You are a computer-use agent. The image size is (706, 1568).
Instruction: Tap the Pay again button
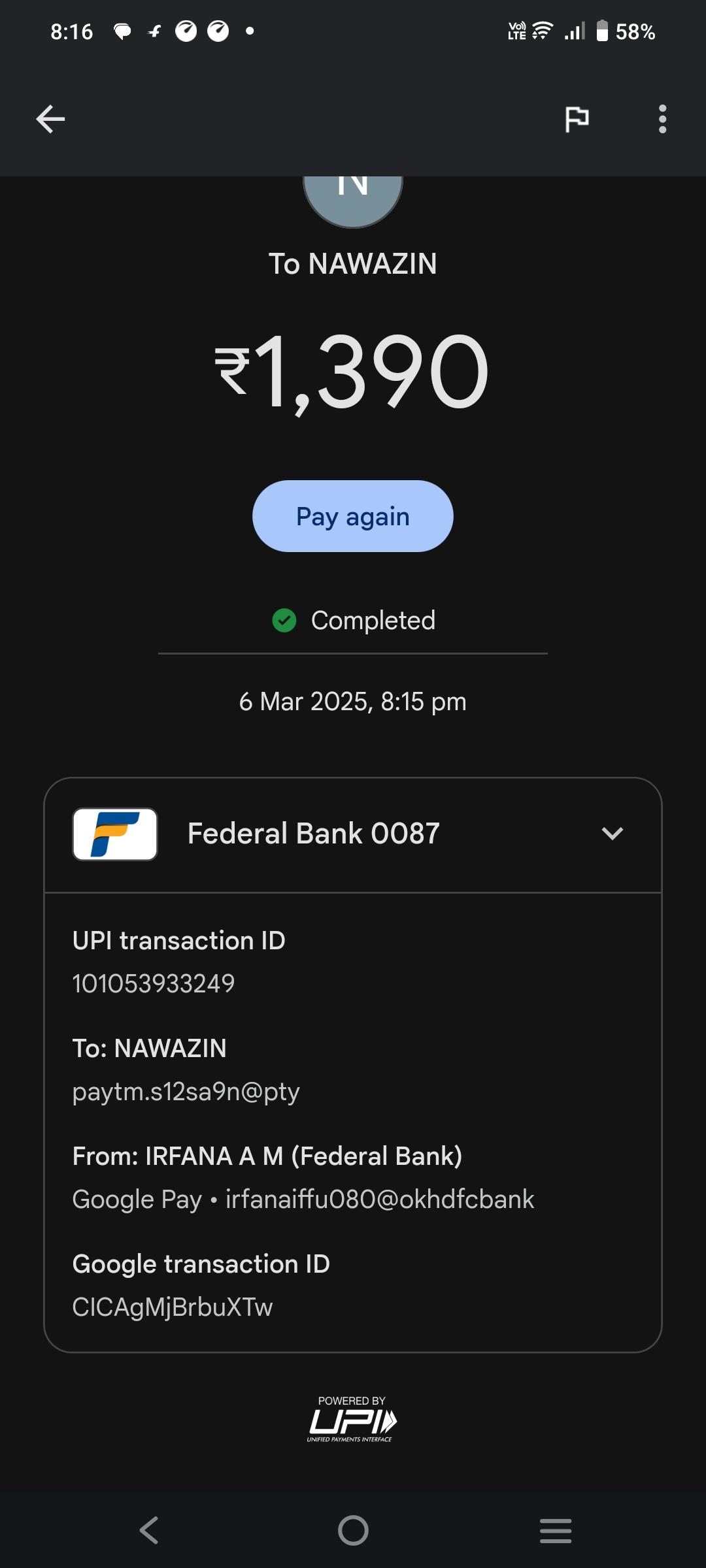pyautogui.click(x=353, y=516)
